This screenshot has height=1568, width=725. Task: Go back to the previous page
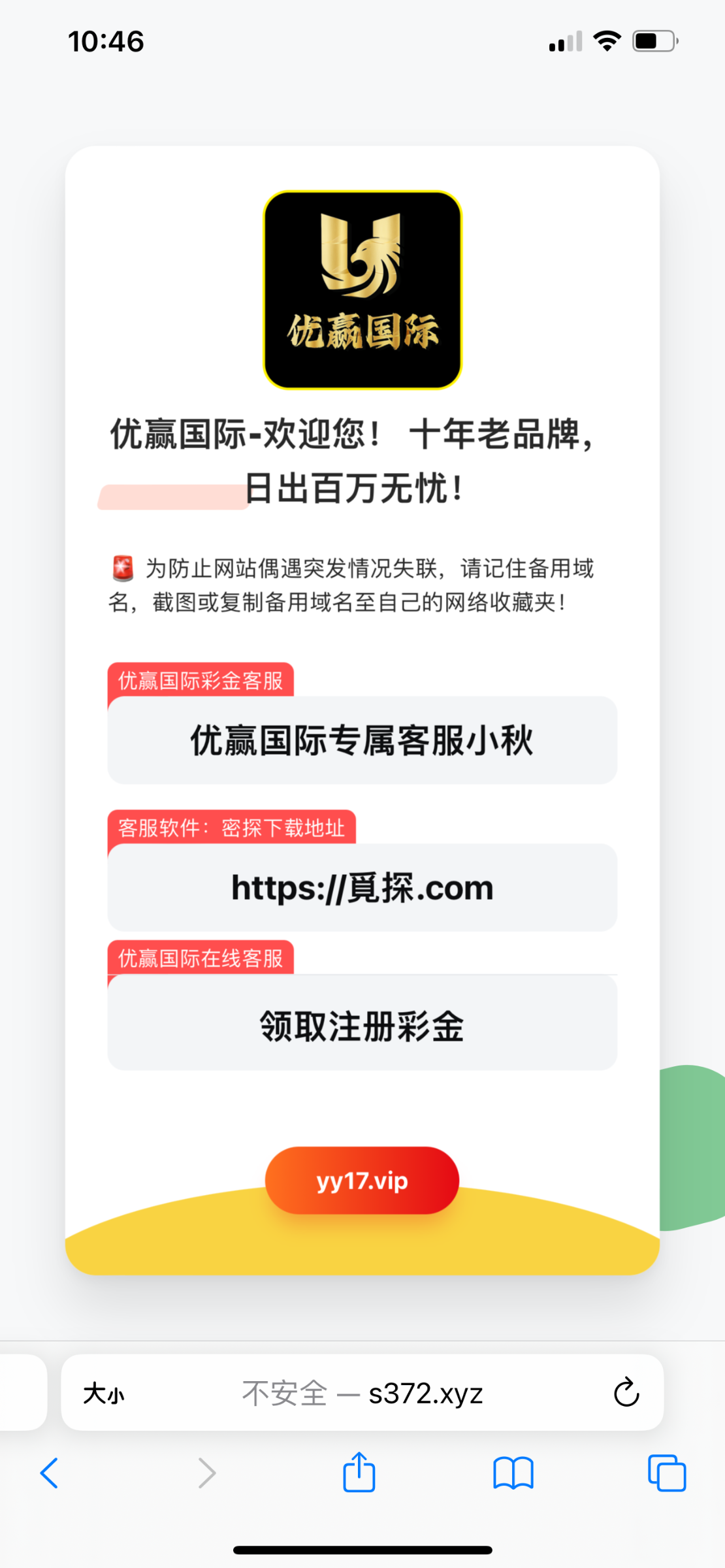click(x=50, y=1473)
